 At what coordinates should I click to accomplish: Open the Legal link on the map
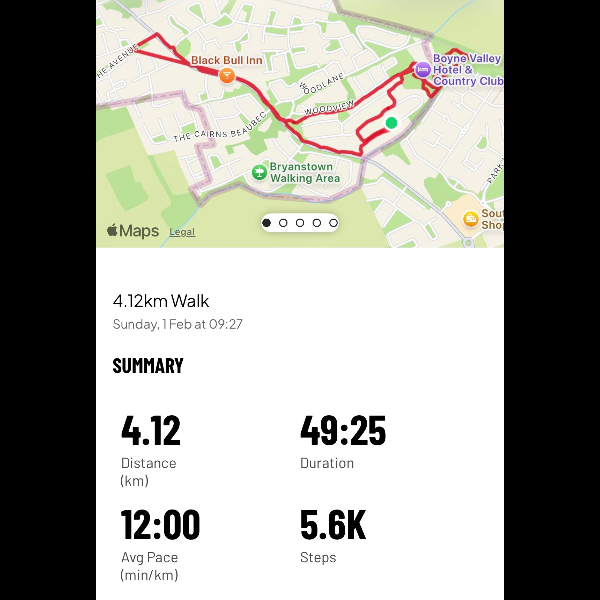click(182, 232)
